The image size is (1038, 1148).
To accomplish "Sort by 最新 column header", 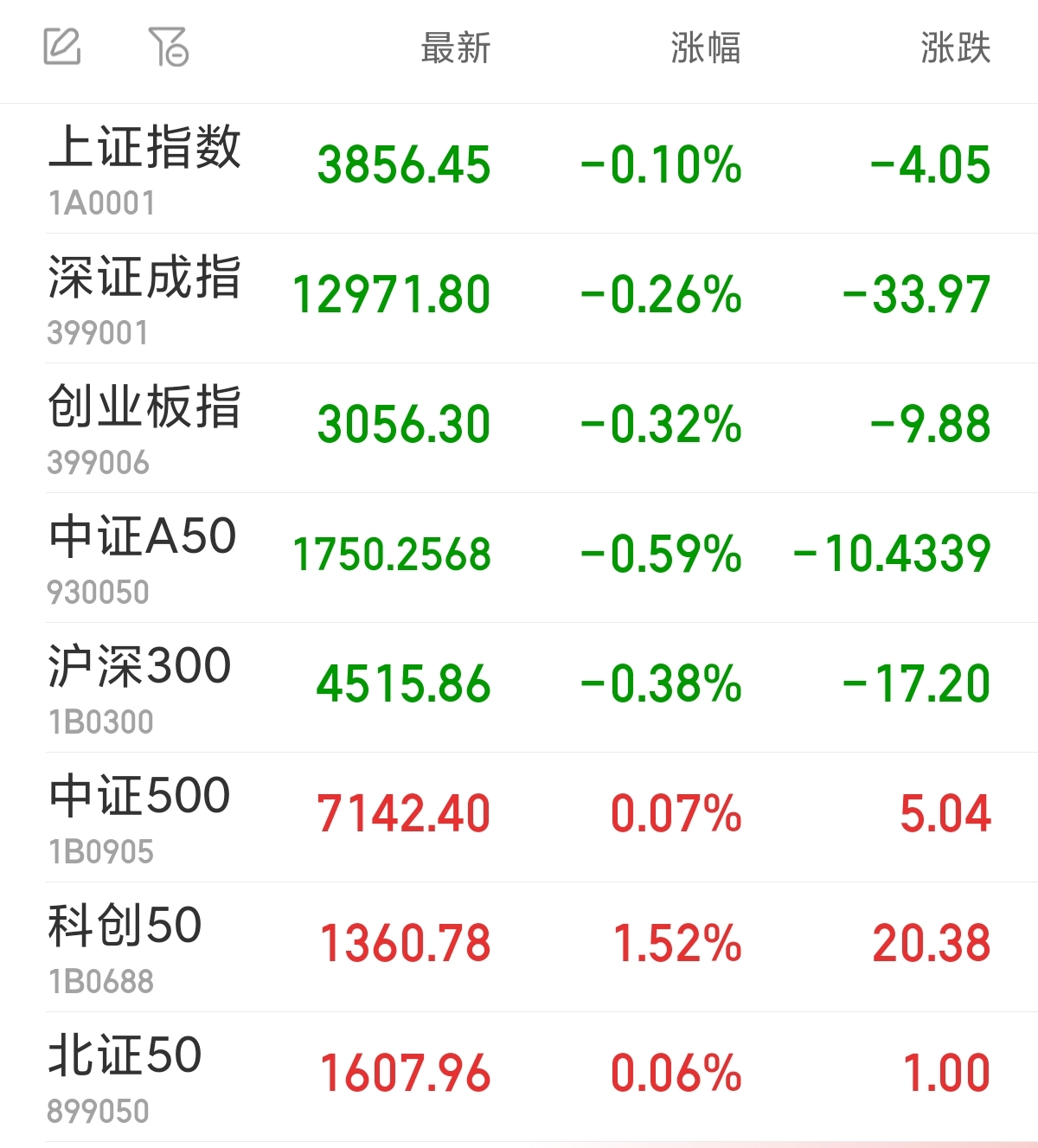I will point(456,48).
